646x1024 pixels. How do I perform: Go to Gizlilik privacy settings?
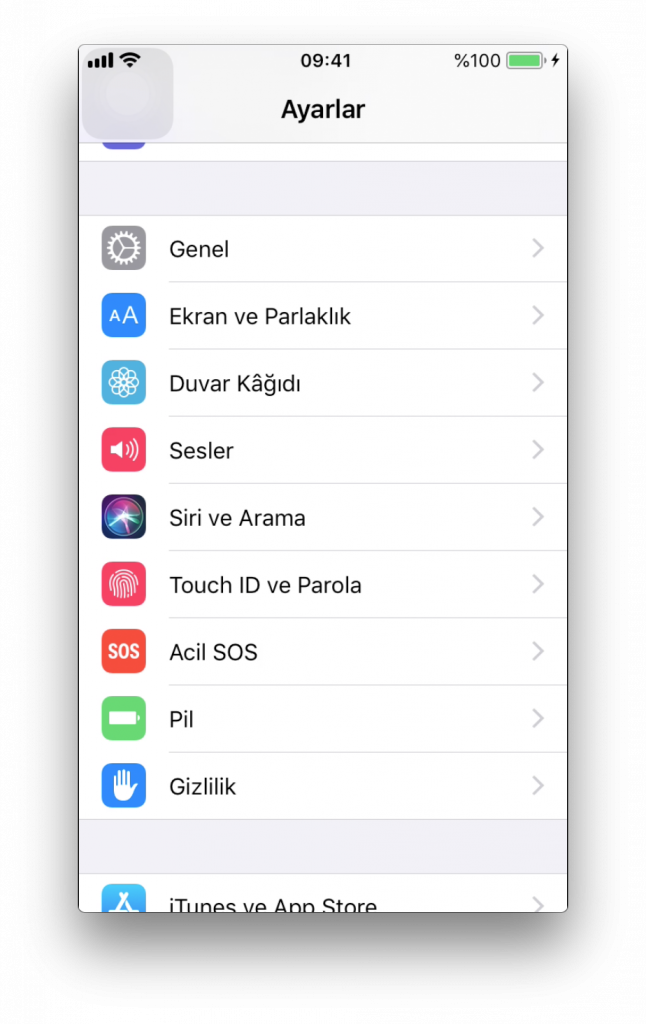[x=322, y=786]
